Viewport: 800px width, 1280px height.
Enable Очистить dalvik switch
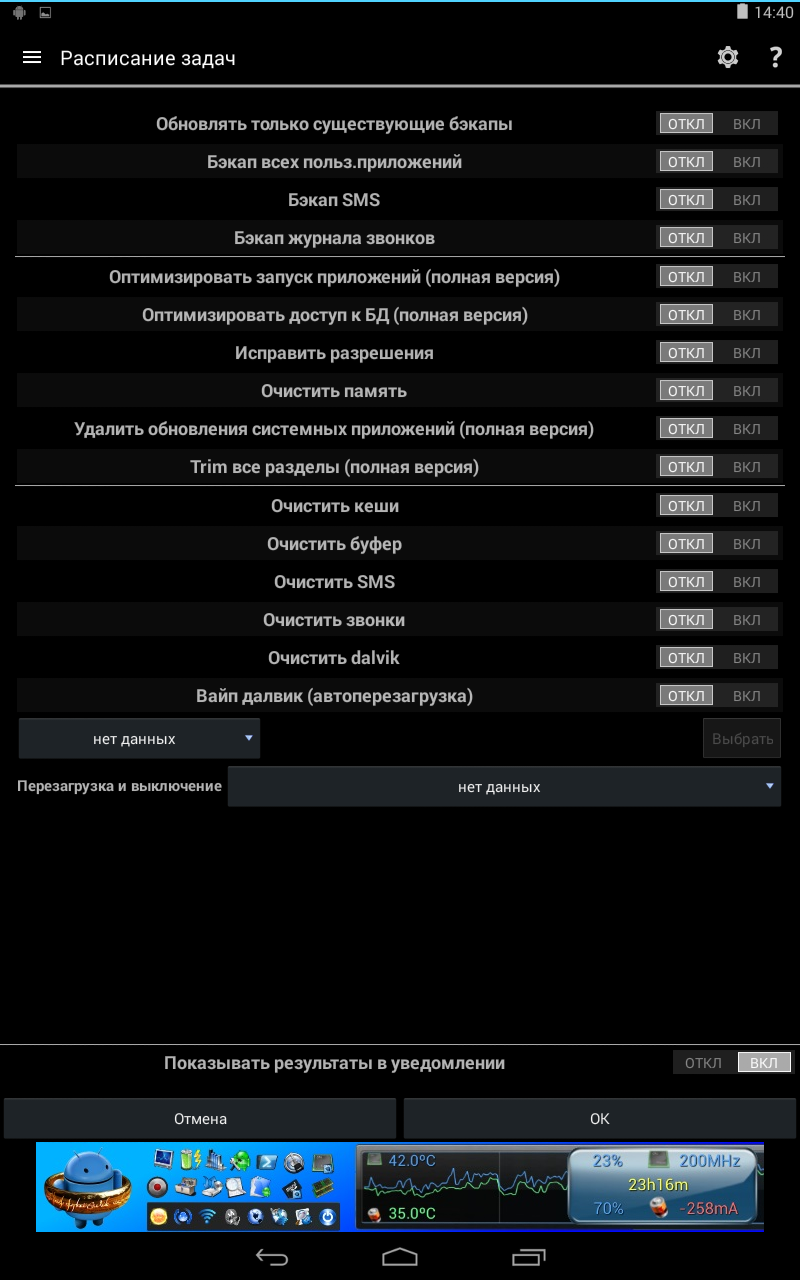745,658
